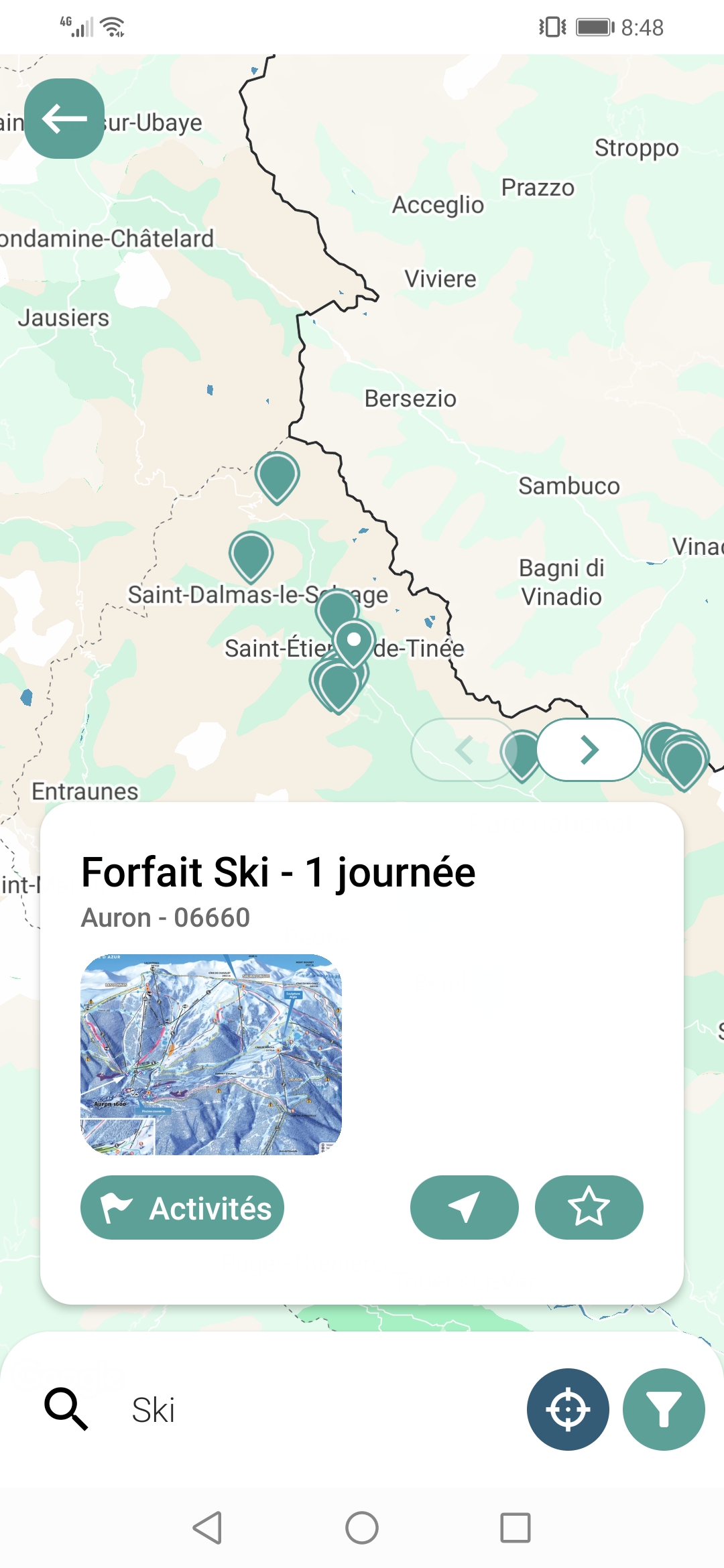724x1568 pixels.
Task: Show the next result with the right chevron
Action: point(589,750)
